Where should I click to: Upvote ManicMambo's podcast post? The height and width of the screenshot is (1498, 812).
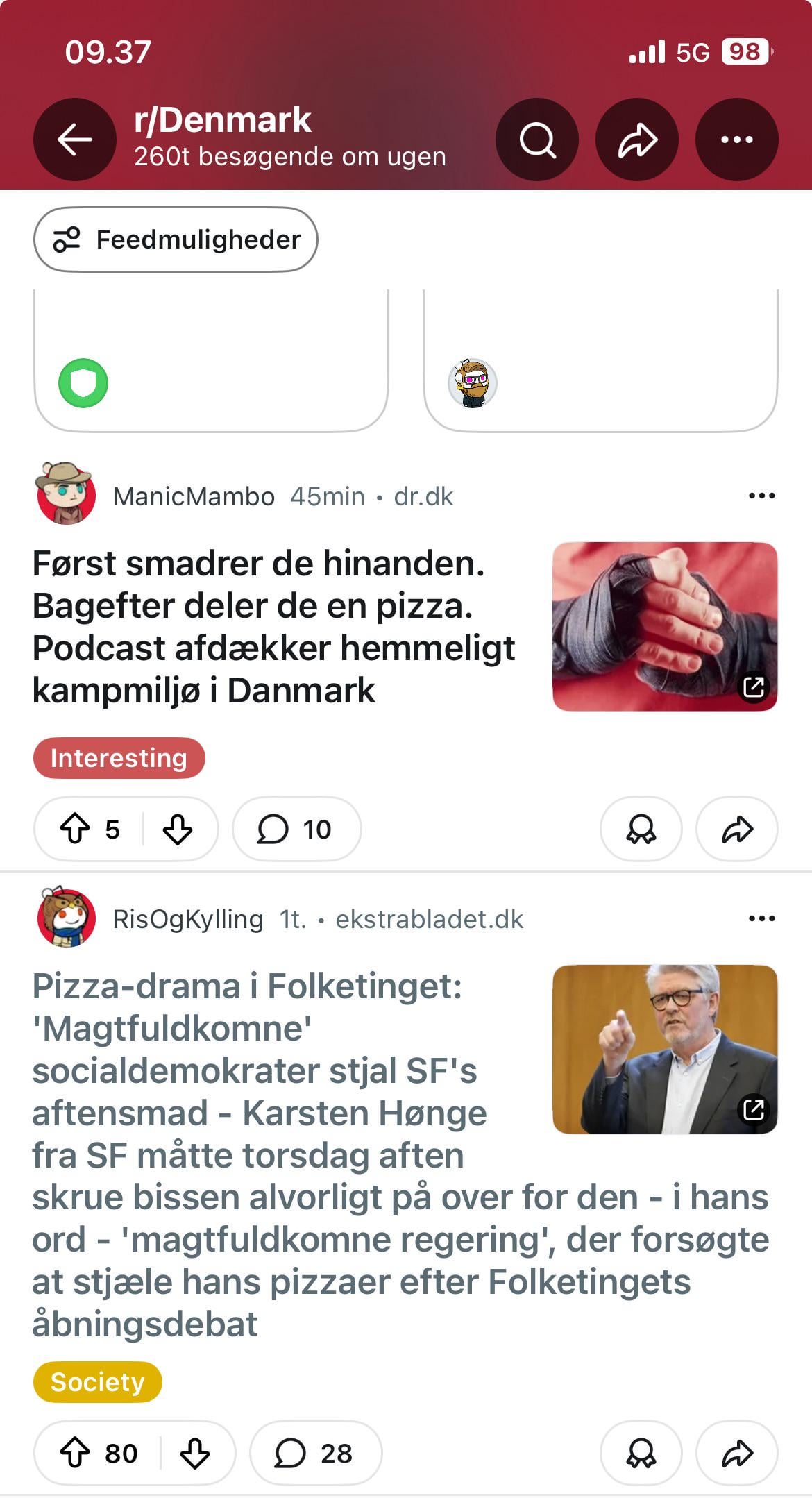76,829
